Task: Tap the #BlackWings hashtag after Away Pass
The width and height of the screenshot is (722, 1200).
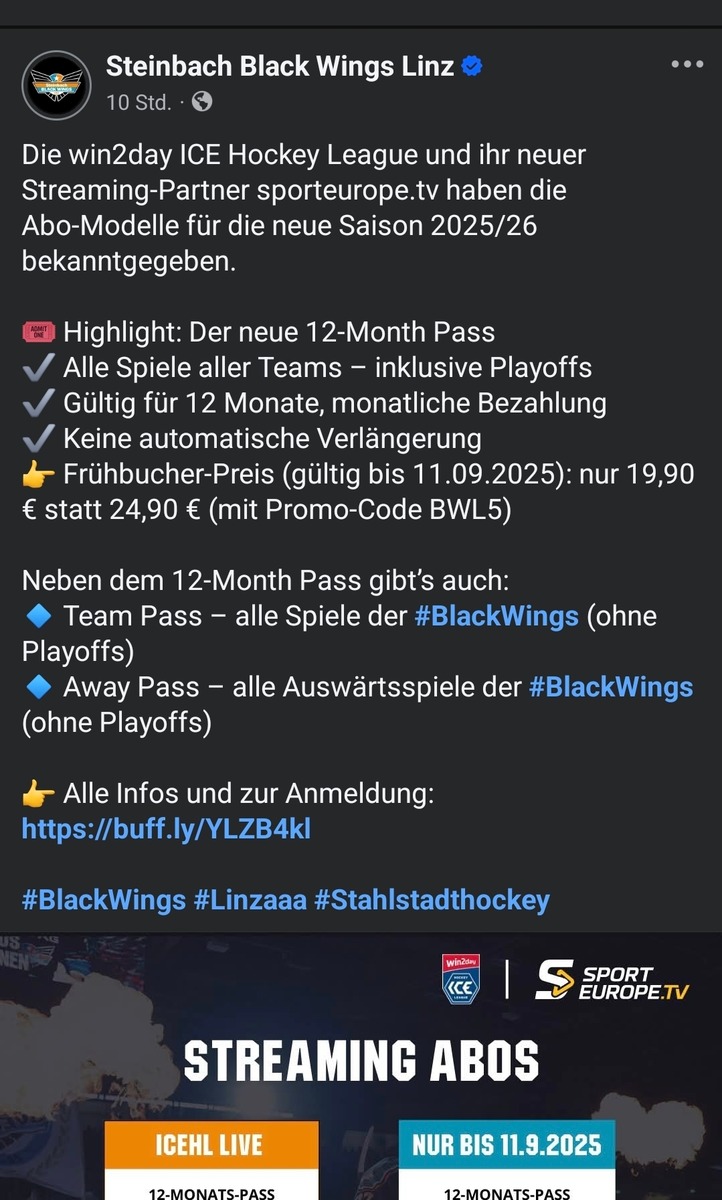Action: pyautogui.click(x=610, y=687)
